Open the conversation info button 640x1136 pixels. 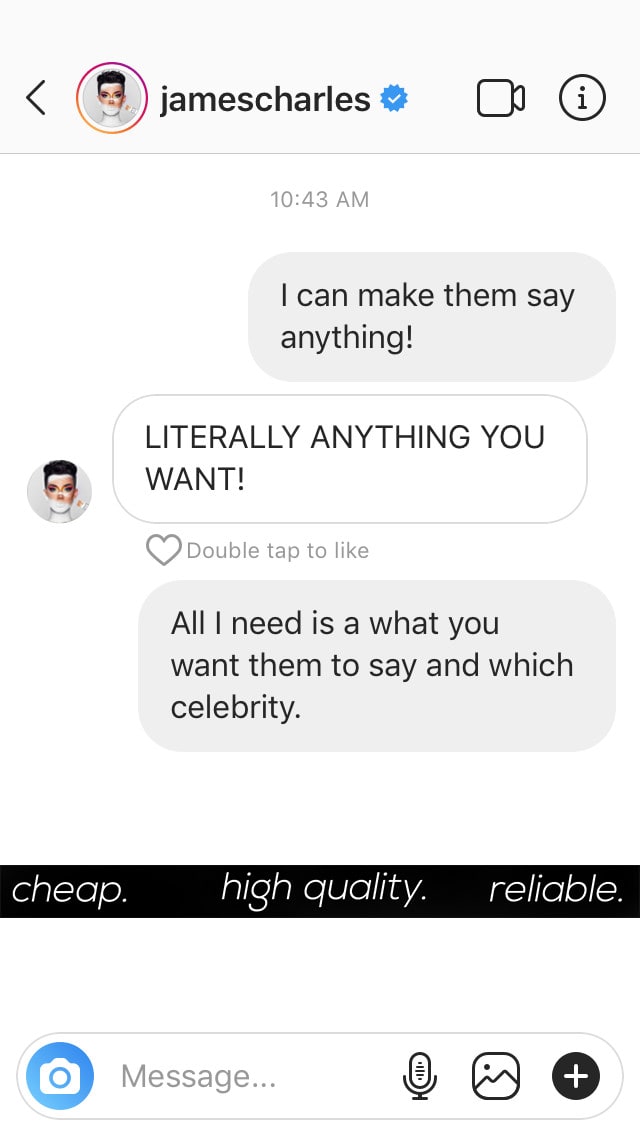pos(582,98)
